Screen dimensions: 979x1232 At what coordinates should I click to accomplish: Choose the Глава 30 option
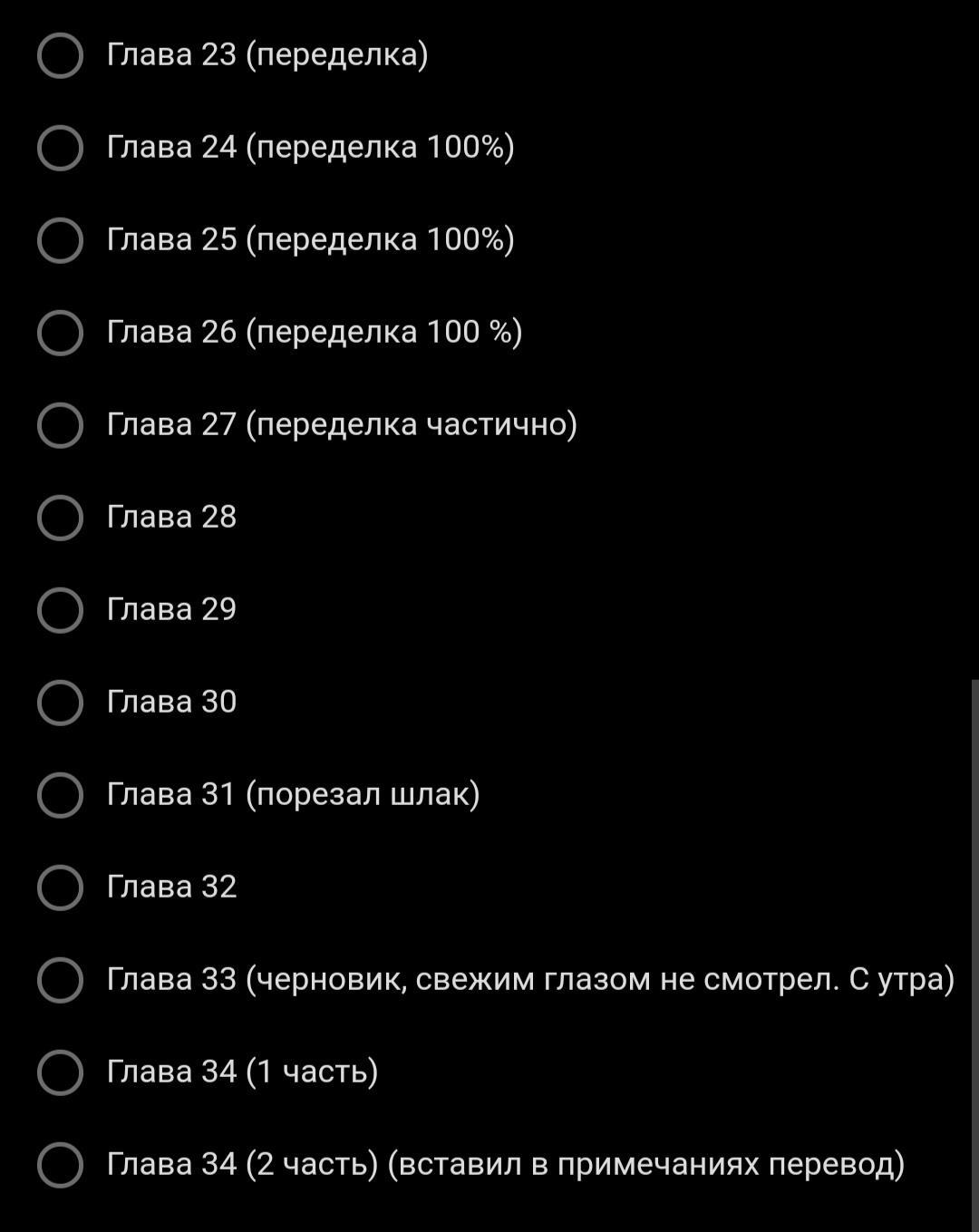(60, 703)
